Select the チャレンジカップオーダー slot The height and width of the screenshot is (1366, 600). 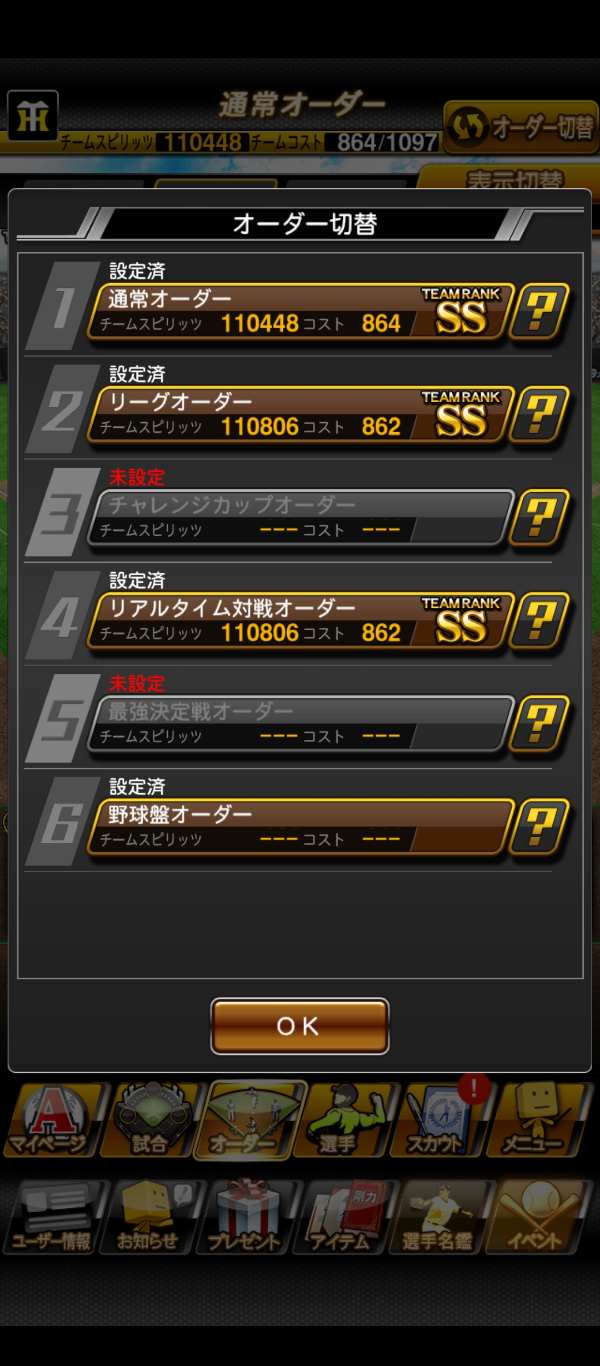click(300, 517)
